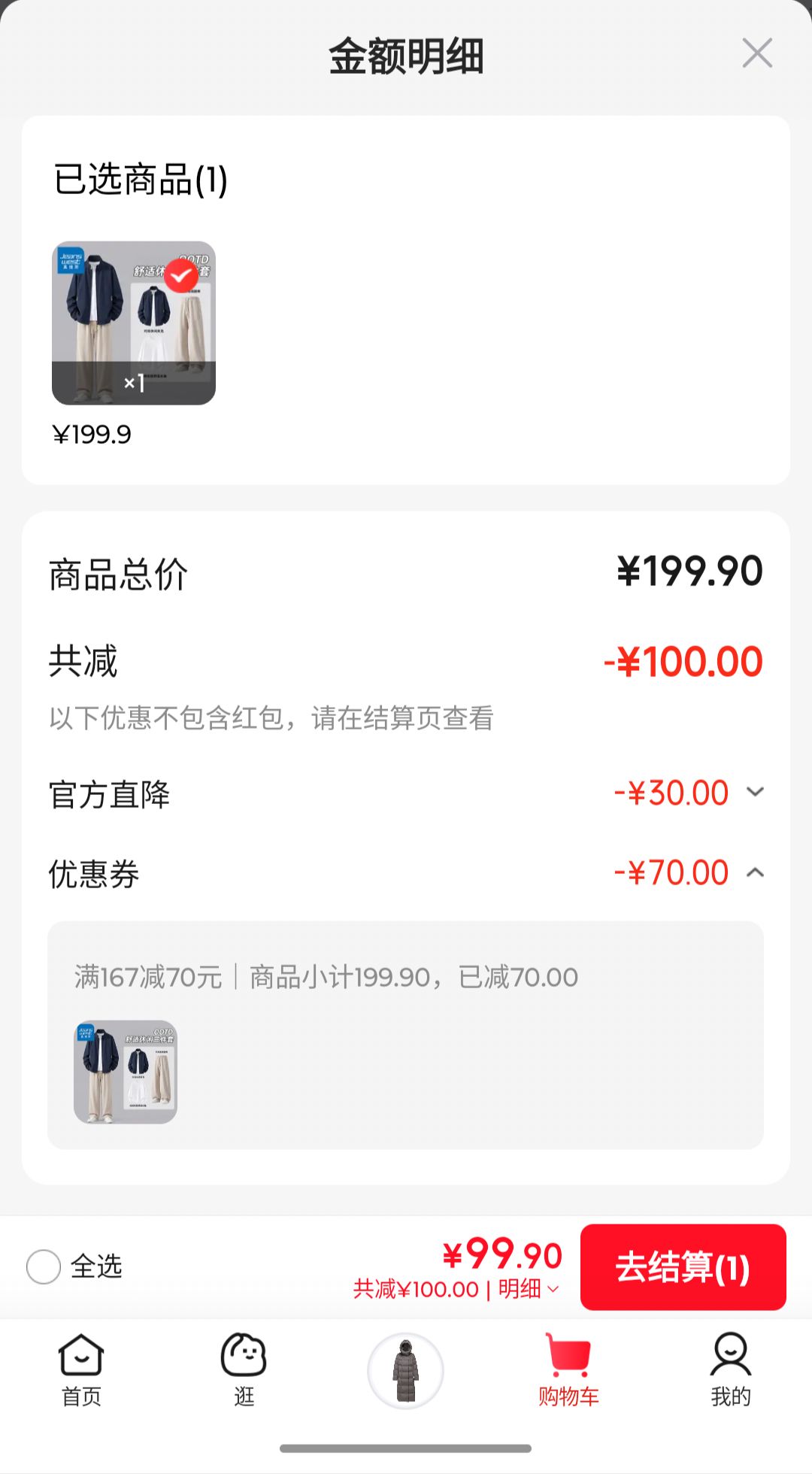The image size is (812, 1474).
Task: Deselect the chosen product thumbnail priced ¥199.9
Action: [x=180, y=276]
